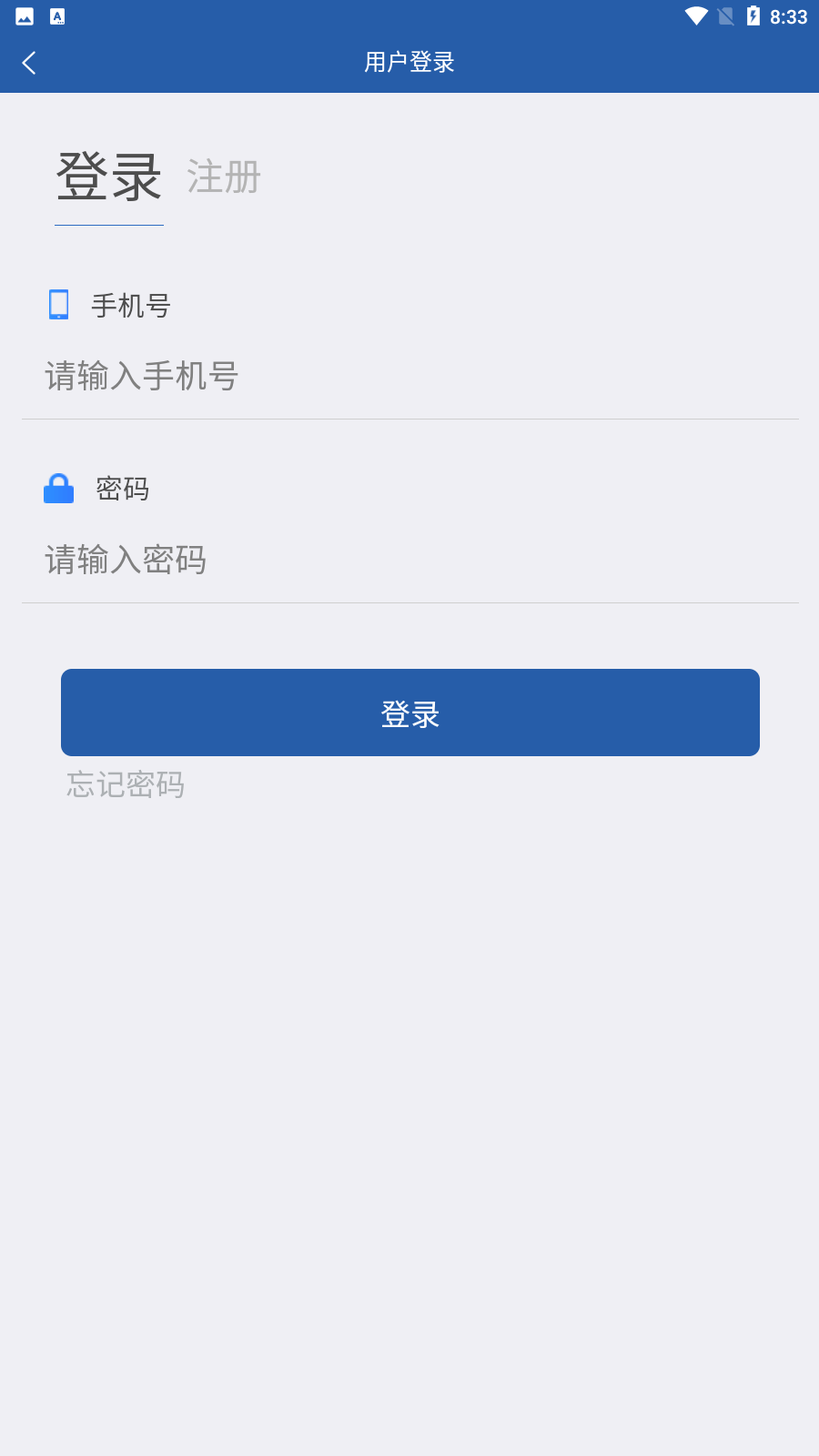Tap the Wi-Fi icon in the status bar
The width and height of the screenshot is (819, 1456).
tap(695, 15)
